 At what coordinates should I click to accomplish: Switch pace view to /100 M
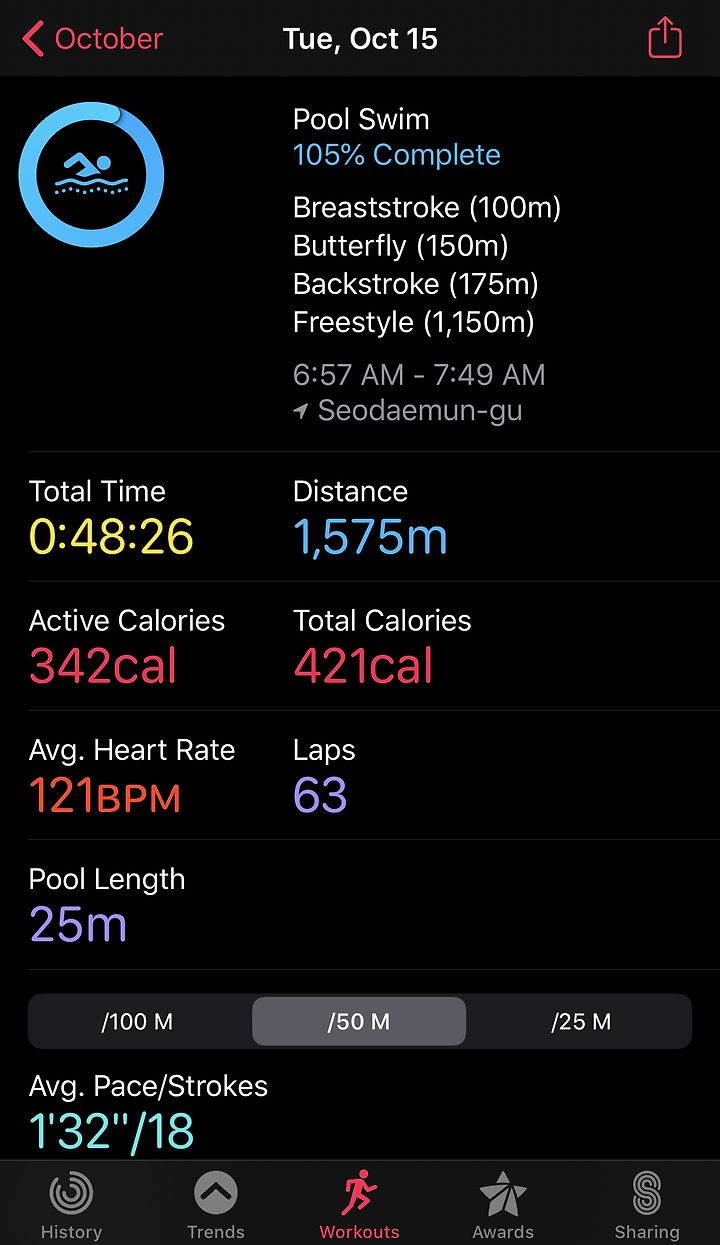(x=138, y=1021)
